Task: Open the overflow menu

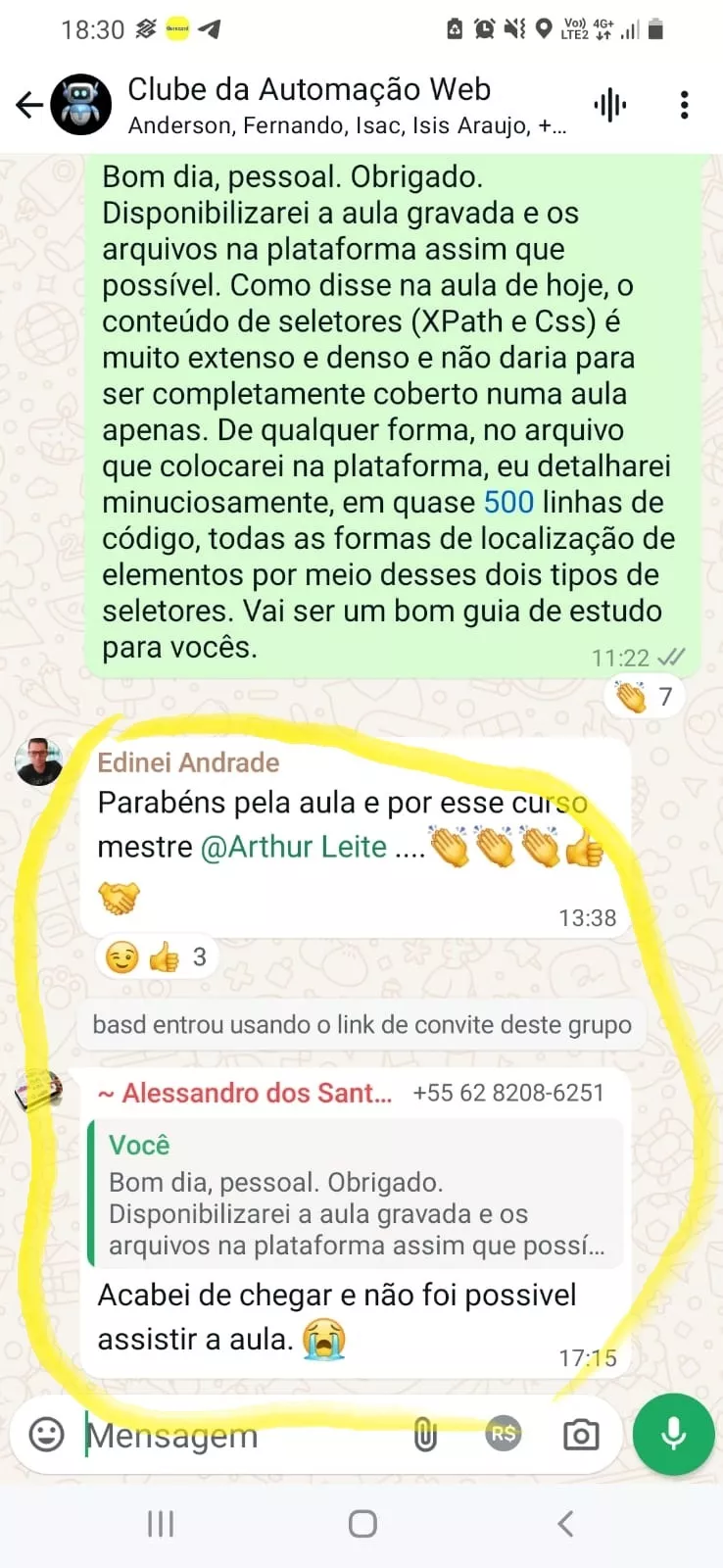Action: (684, 105)
